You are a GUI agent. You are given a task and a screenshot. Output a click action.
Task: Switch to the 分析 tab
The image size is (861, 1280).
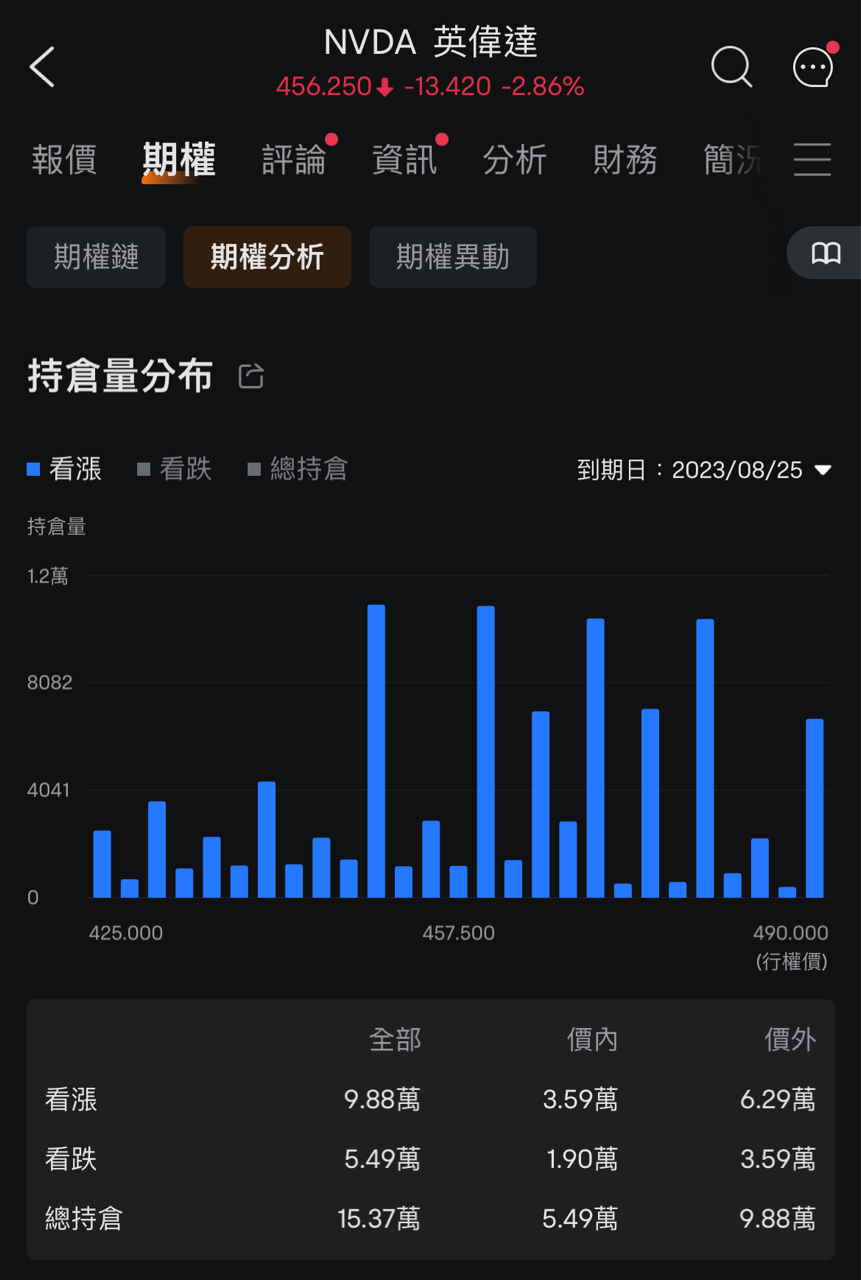coord(515,160)
